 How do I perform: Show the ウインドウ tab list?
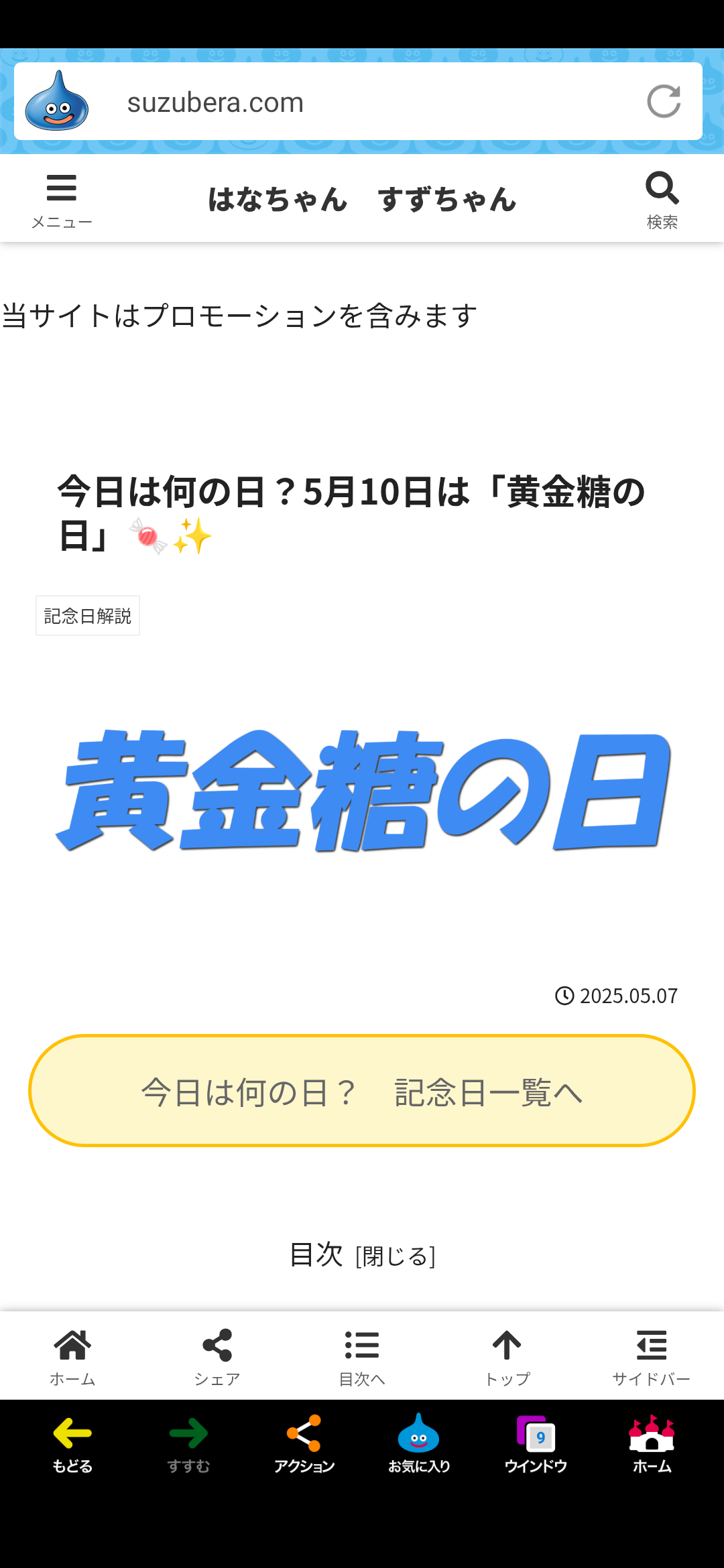[536, 1444]
